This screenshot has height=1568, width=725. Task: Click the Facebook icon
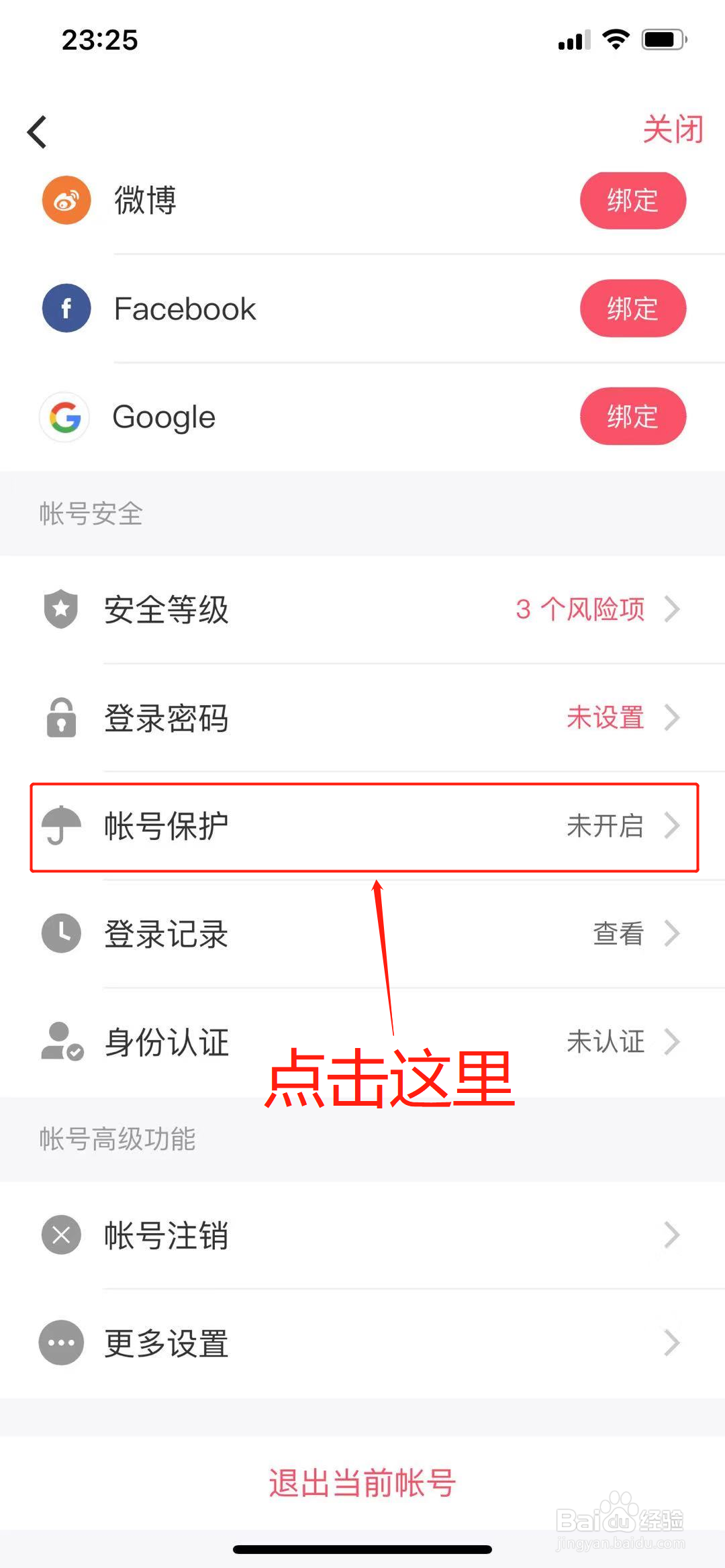pos(65,309)
